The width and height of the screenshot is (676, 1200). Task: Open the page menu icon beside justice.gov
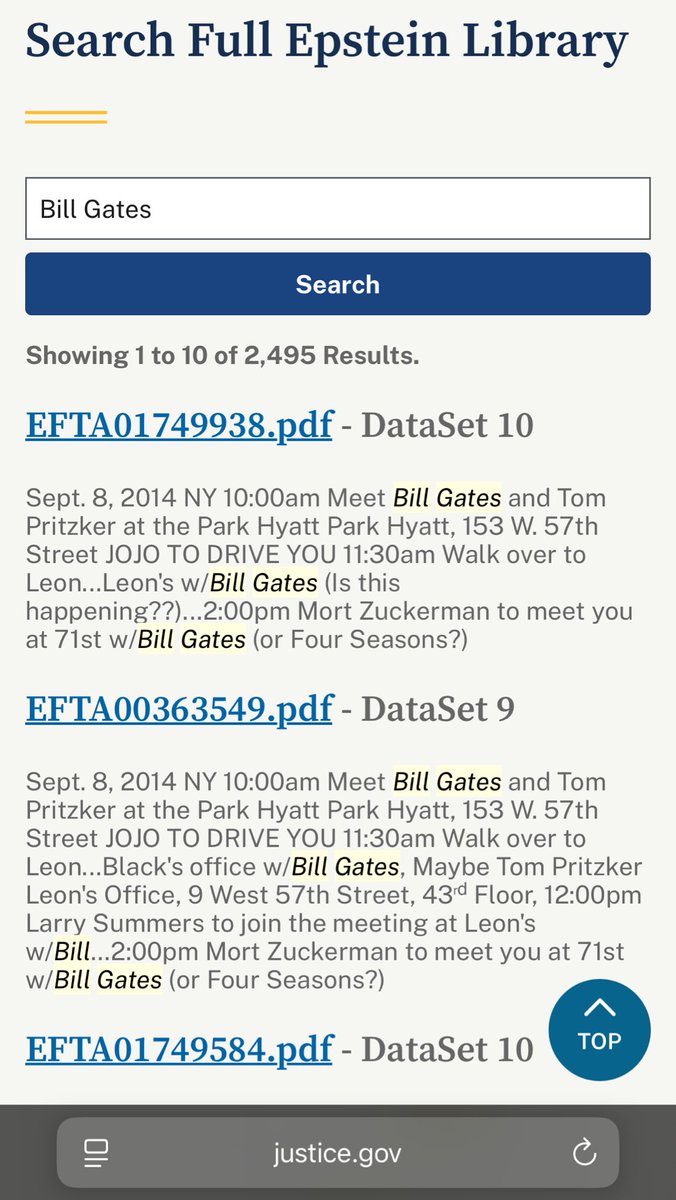[97, 1153]
